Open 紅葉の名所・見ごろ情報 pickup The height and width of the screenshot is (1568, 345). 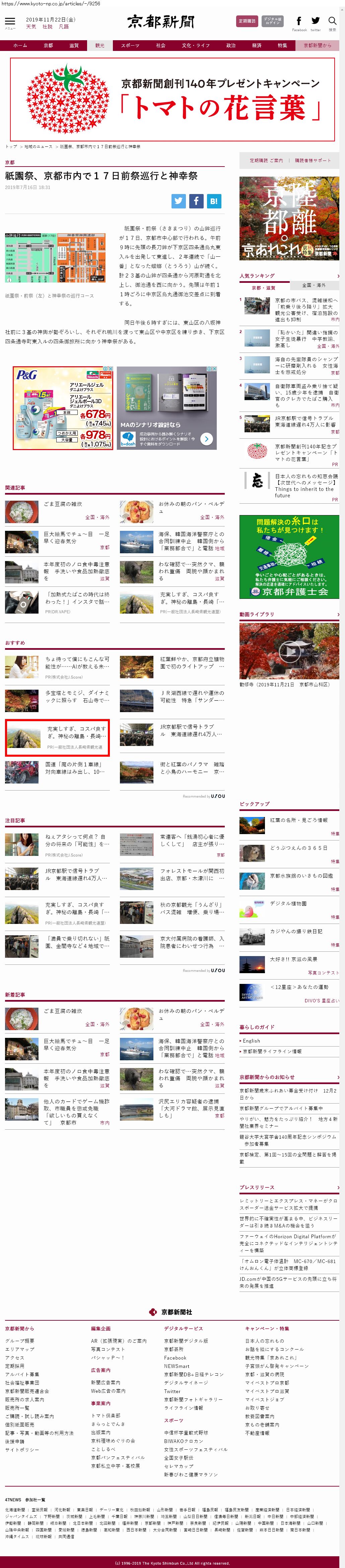(298, 820)
